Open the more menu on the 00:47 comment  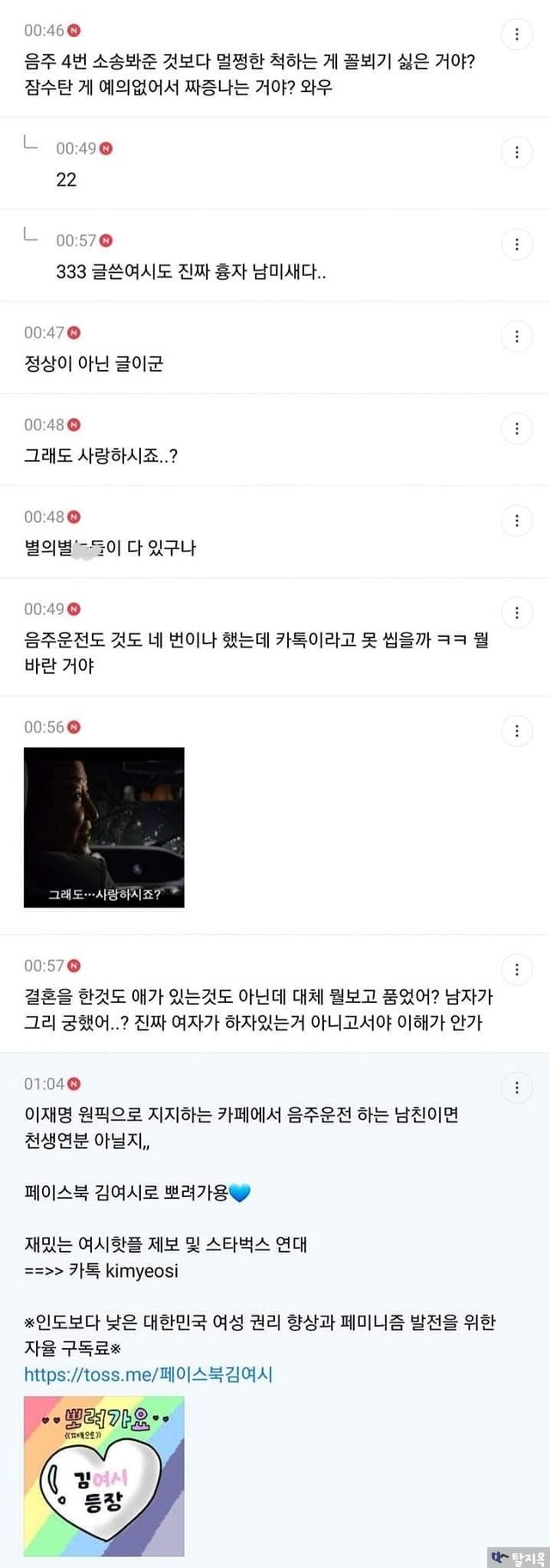[516, 337]
